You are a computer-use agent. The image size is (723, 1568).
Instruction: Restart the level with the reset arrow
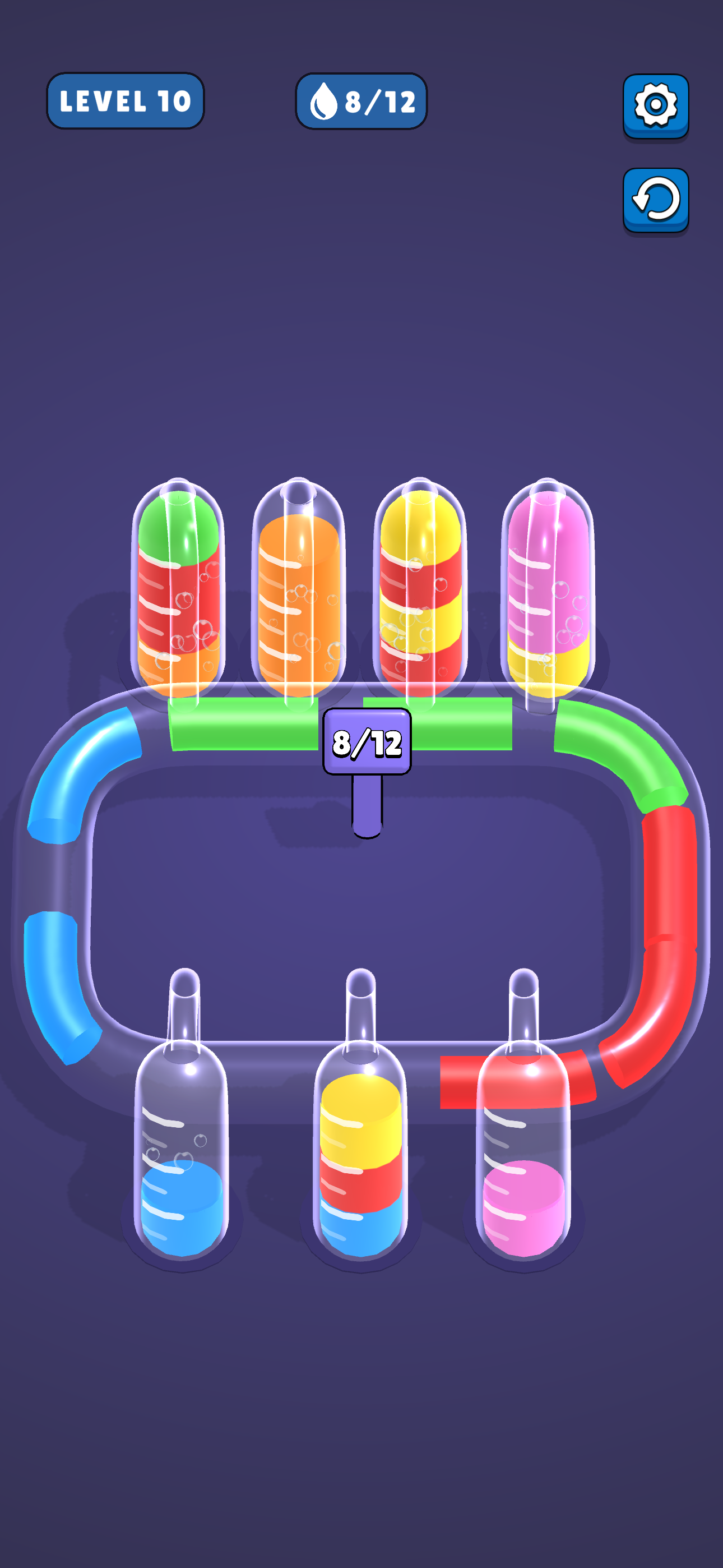coord(655,200)
